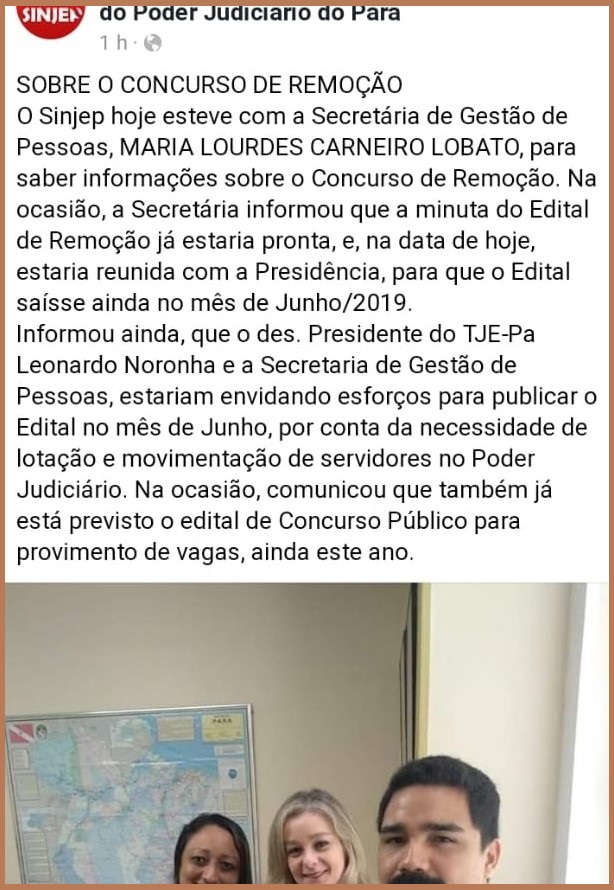Open the SINJEP page profile picture
The width and height of the screenshot is (614, 890).
tap(52, 20)
